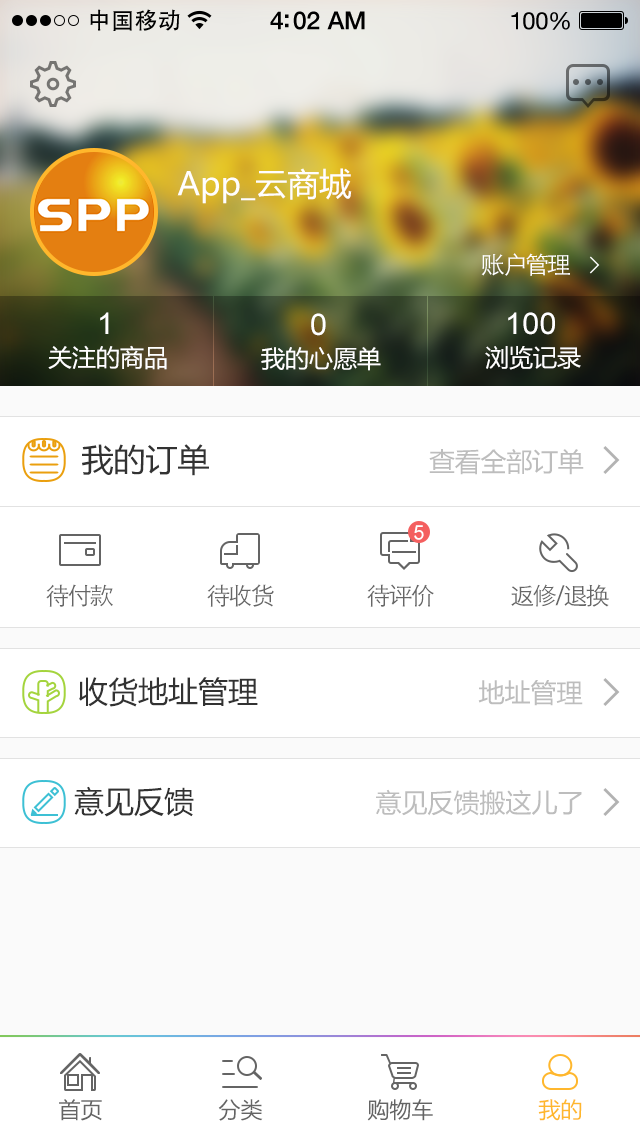Switch to the 首页 home tab
Screen dimensions: 640x1136
80,1087
